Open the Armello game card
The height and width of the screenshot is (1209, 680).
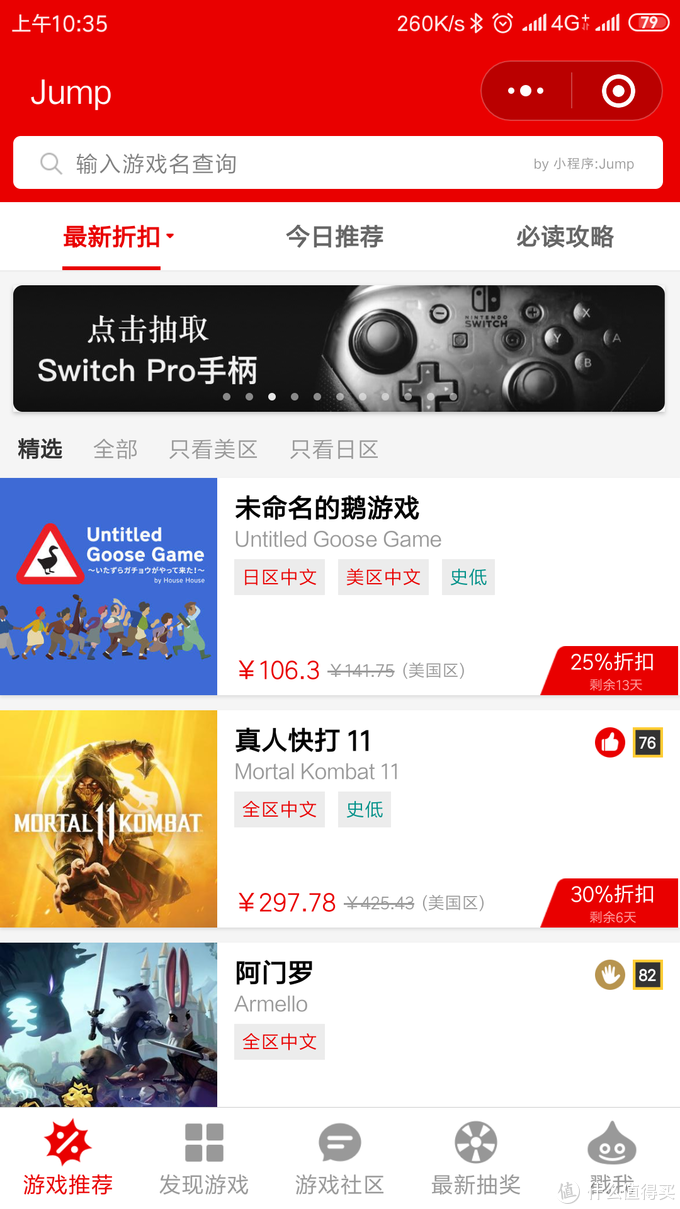point(340,1020)
